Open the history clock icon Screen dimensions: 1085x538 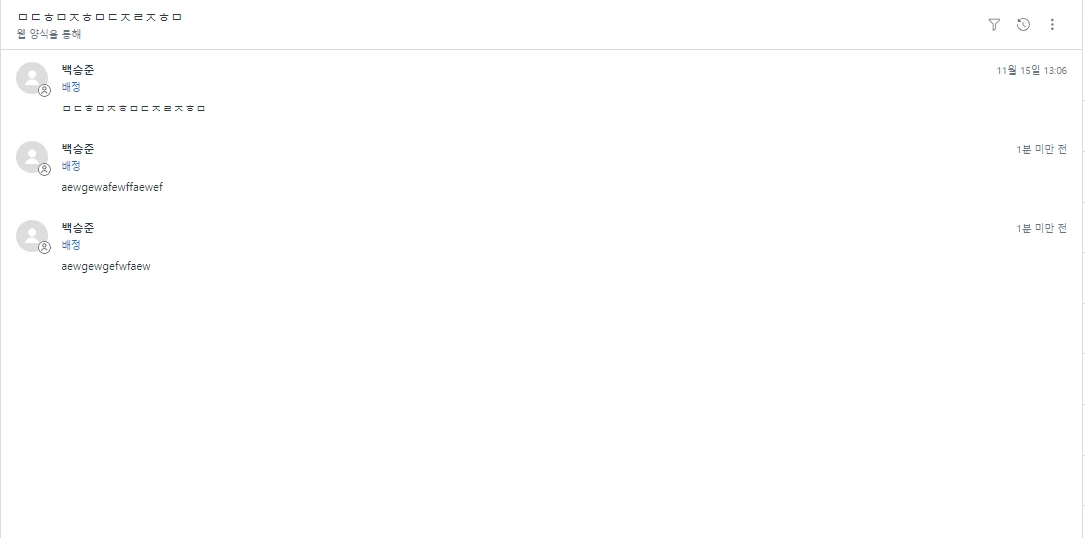pos(1023,25)
